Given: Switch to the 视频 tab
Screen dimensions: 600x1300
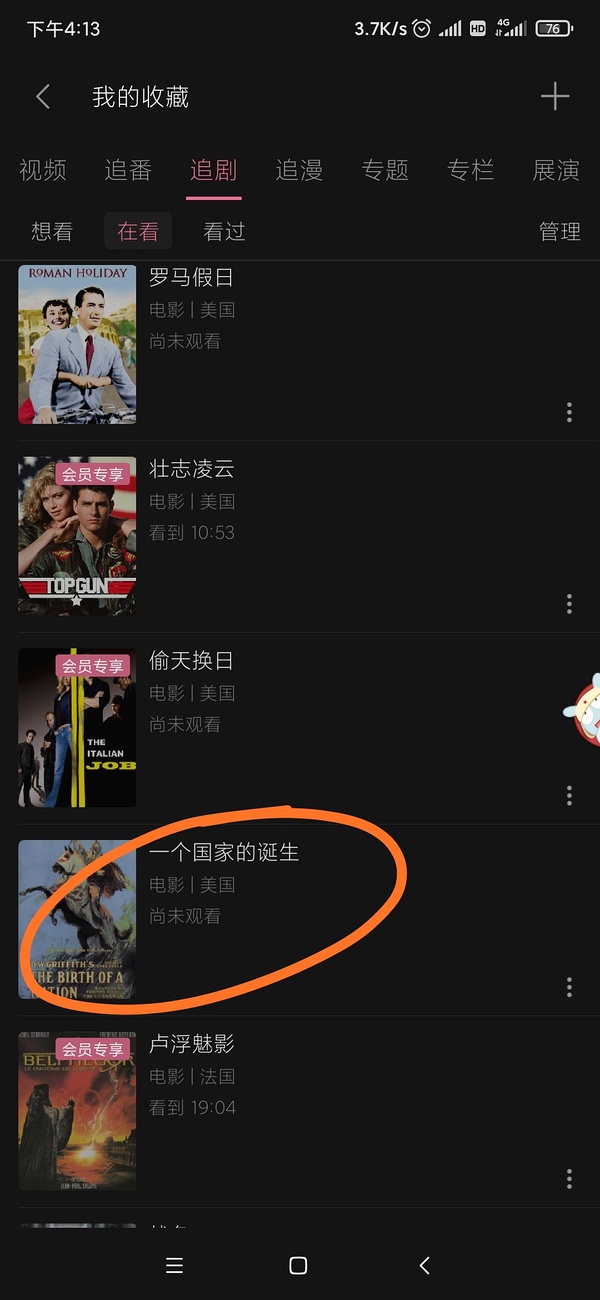Looking at the screenshot, I should (x=43, y=170).
